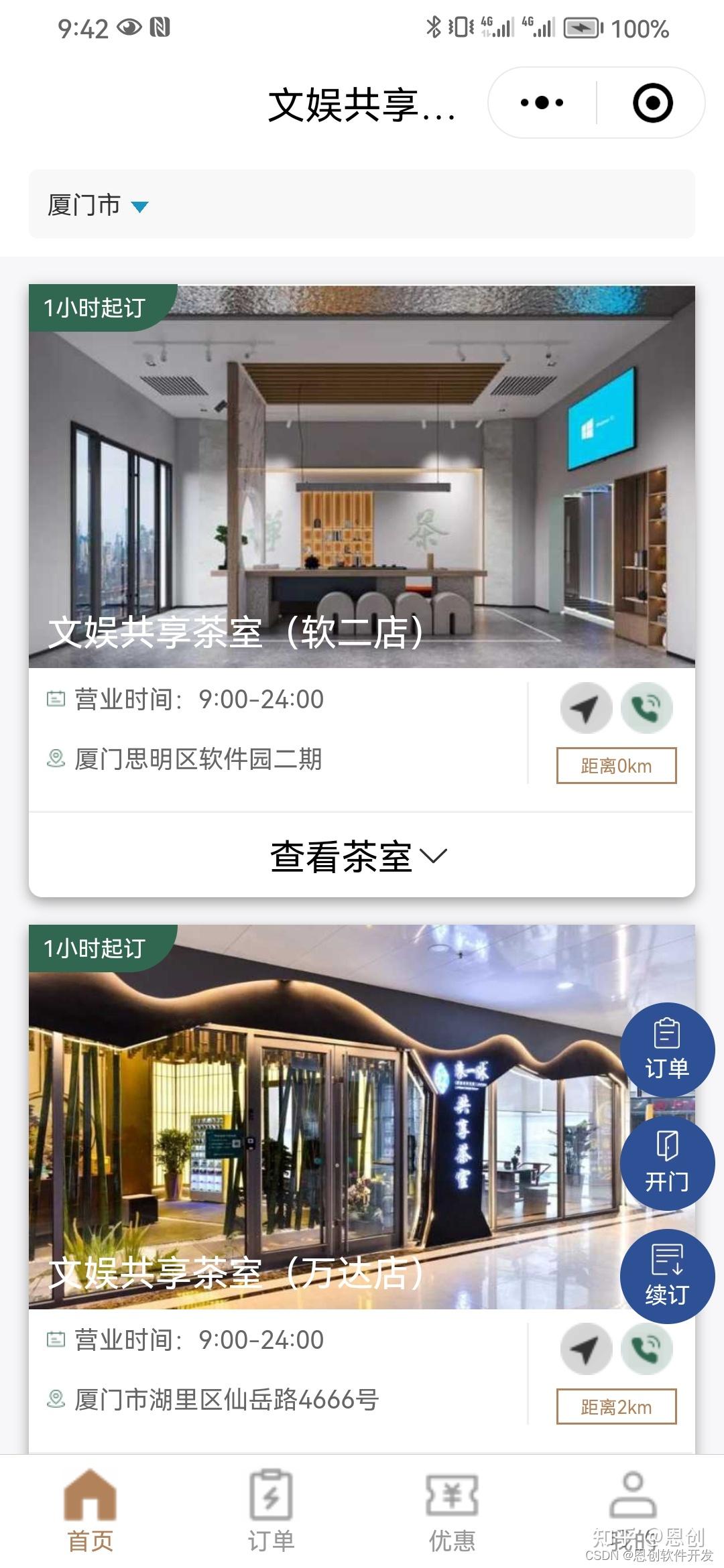Close the mini program with the circle icon
The height and width of the screenshot is (1568, 724).
point(652,103)
